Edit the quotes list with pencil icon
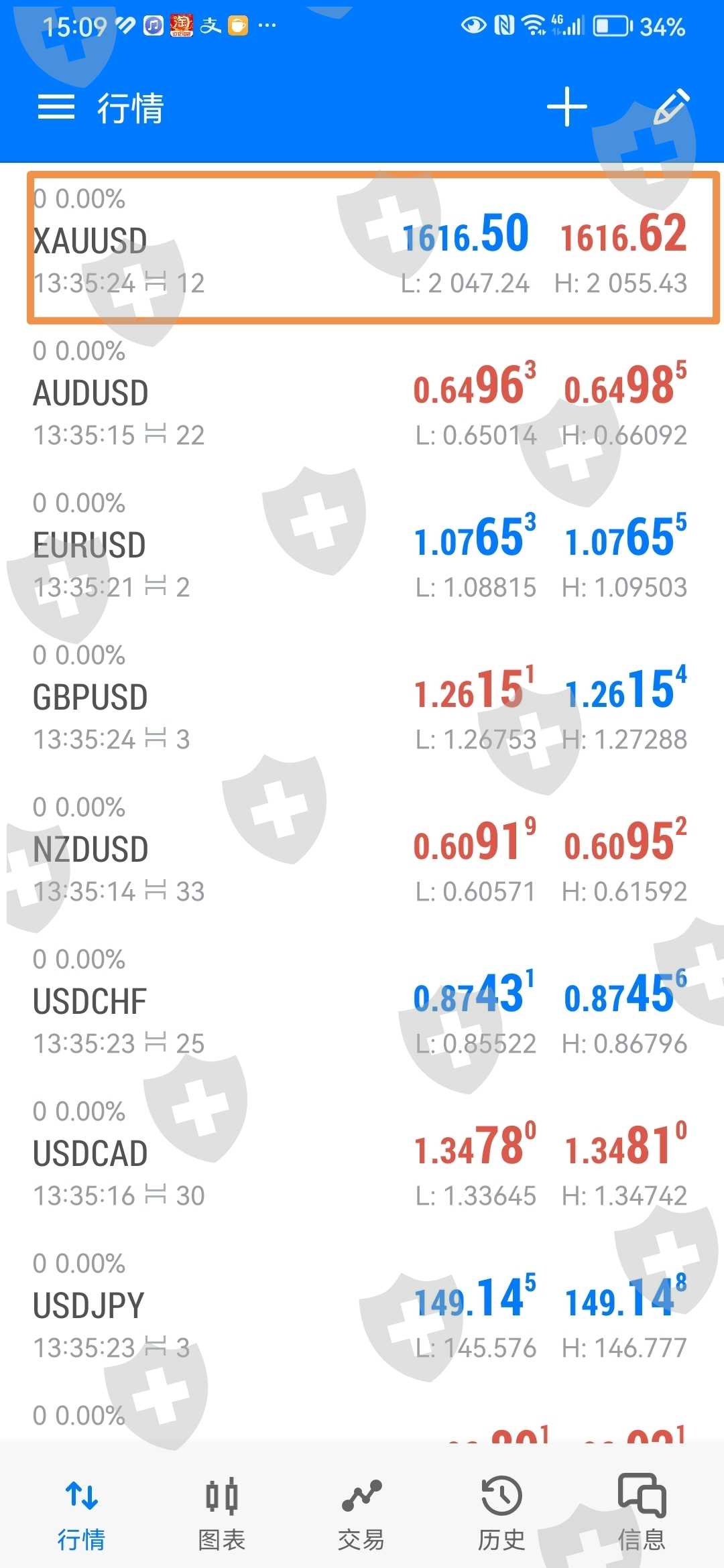The width and height of the screenshot is (724, 1568). (672, 107)
